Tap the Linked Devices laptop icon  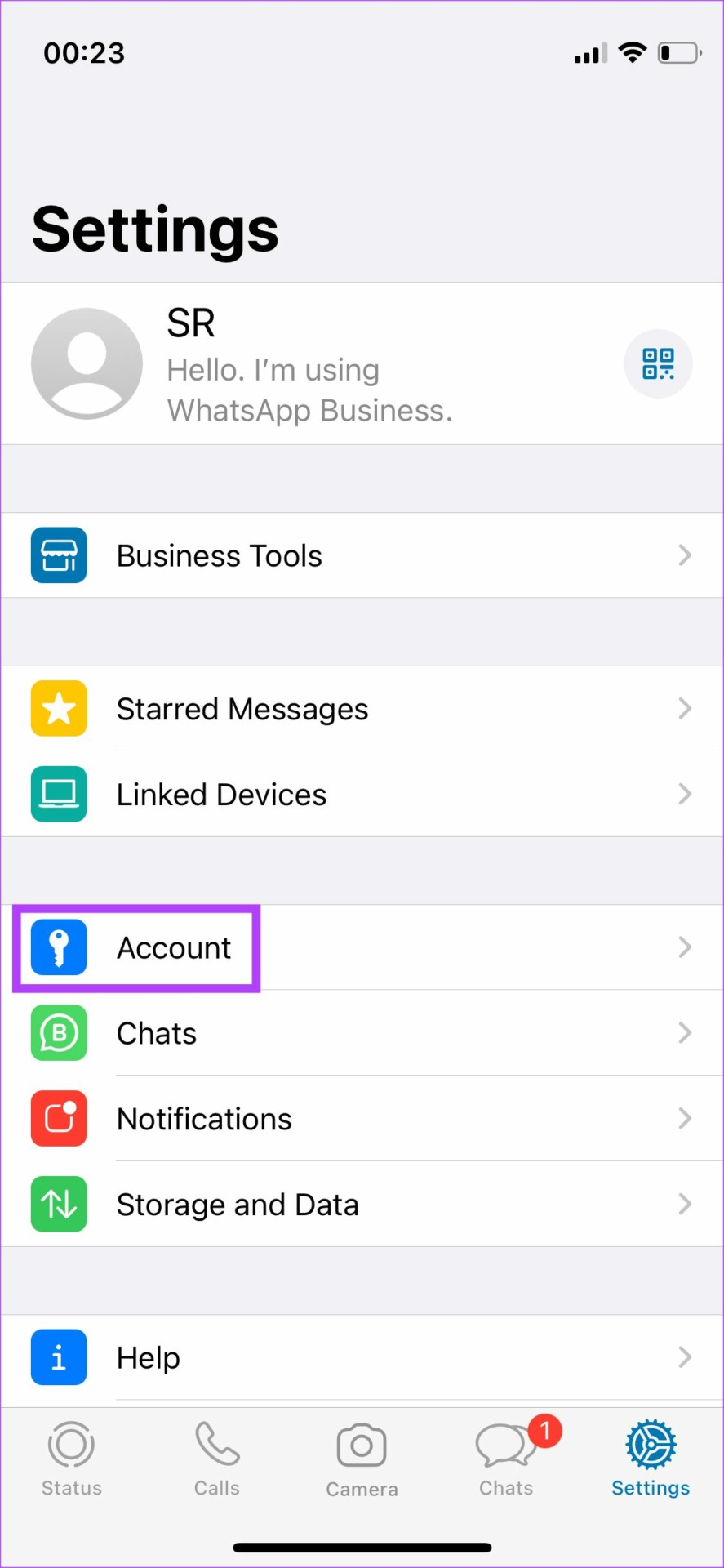pos(58,793)
